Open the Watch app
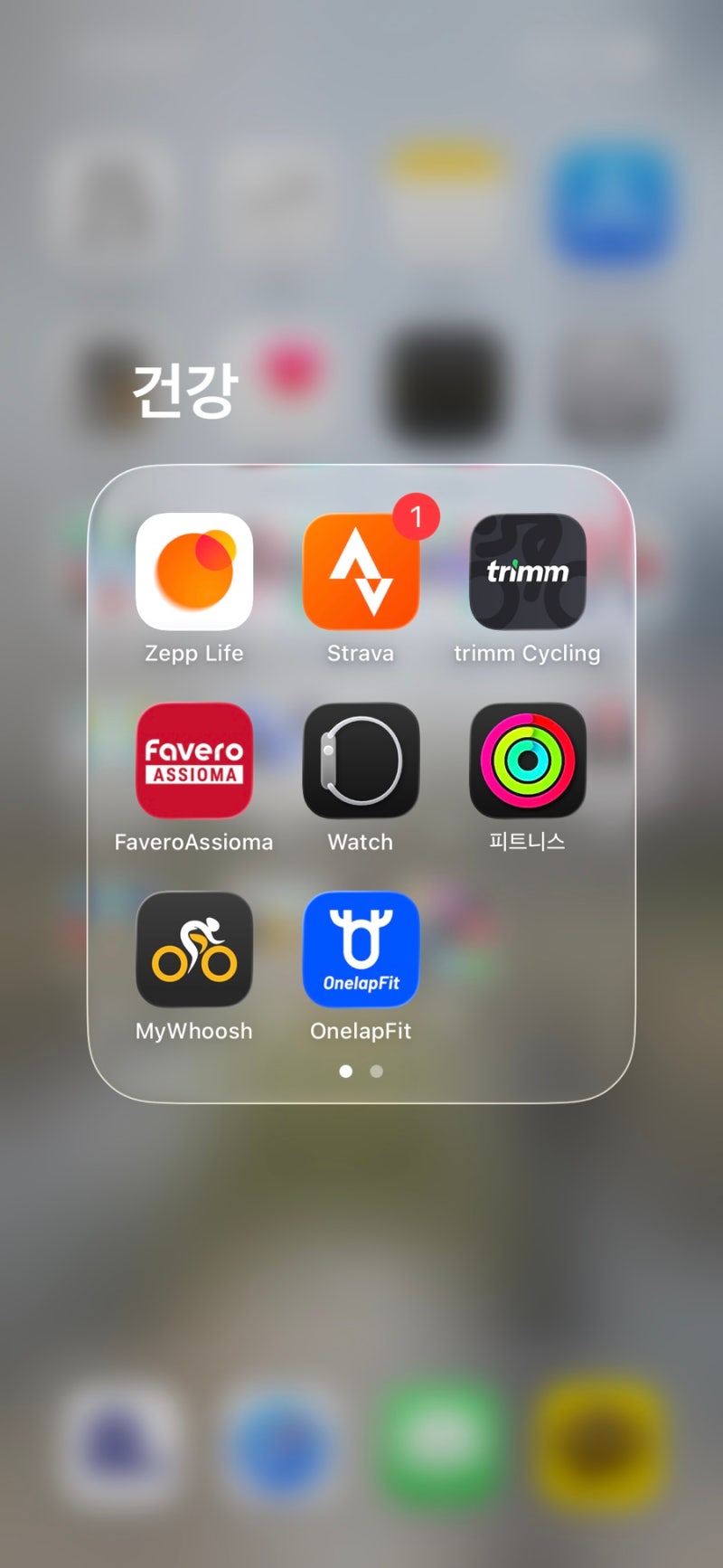 (361, 760)
